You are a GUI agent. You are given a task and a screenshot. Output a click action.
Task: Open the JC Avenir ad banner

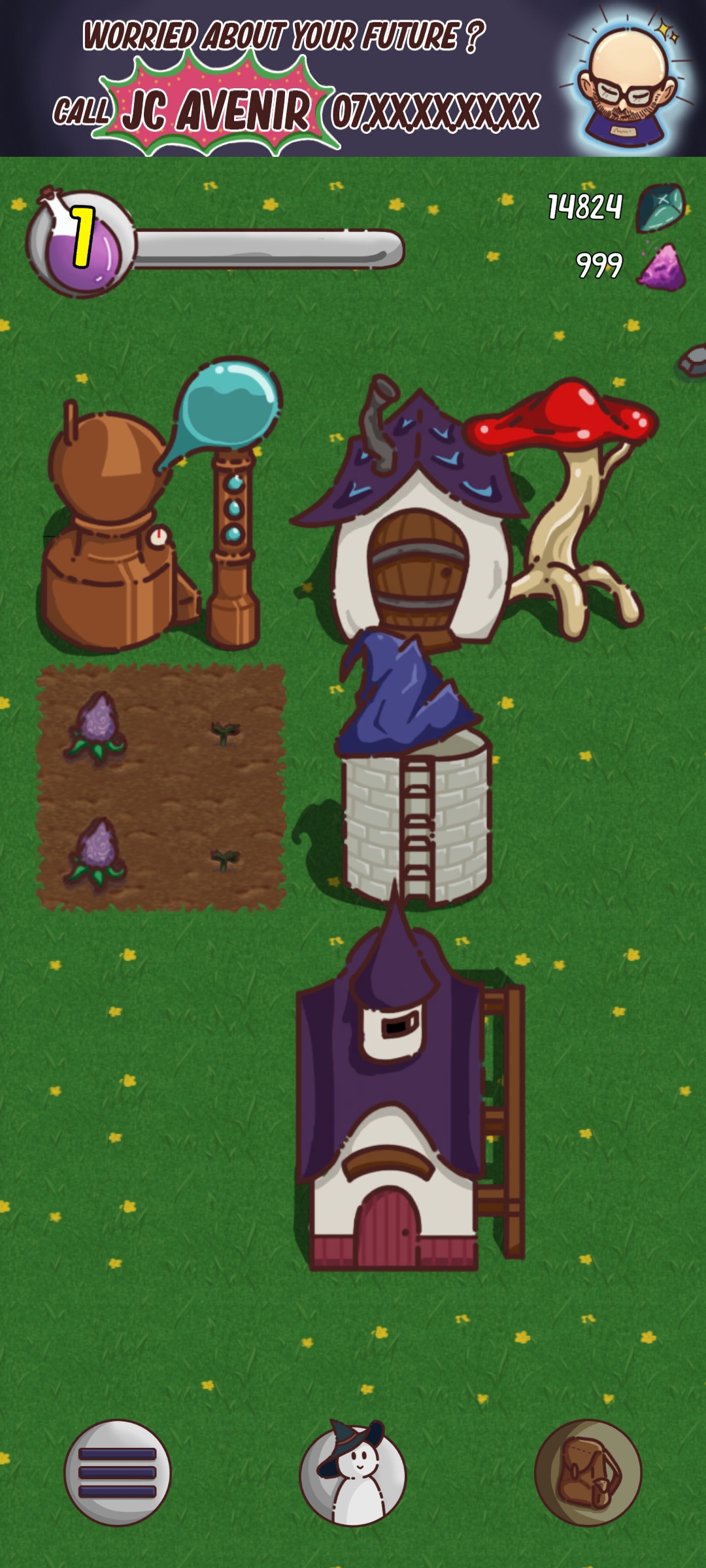coord(353,78)
